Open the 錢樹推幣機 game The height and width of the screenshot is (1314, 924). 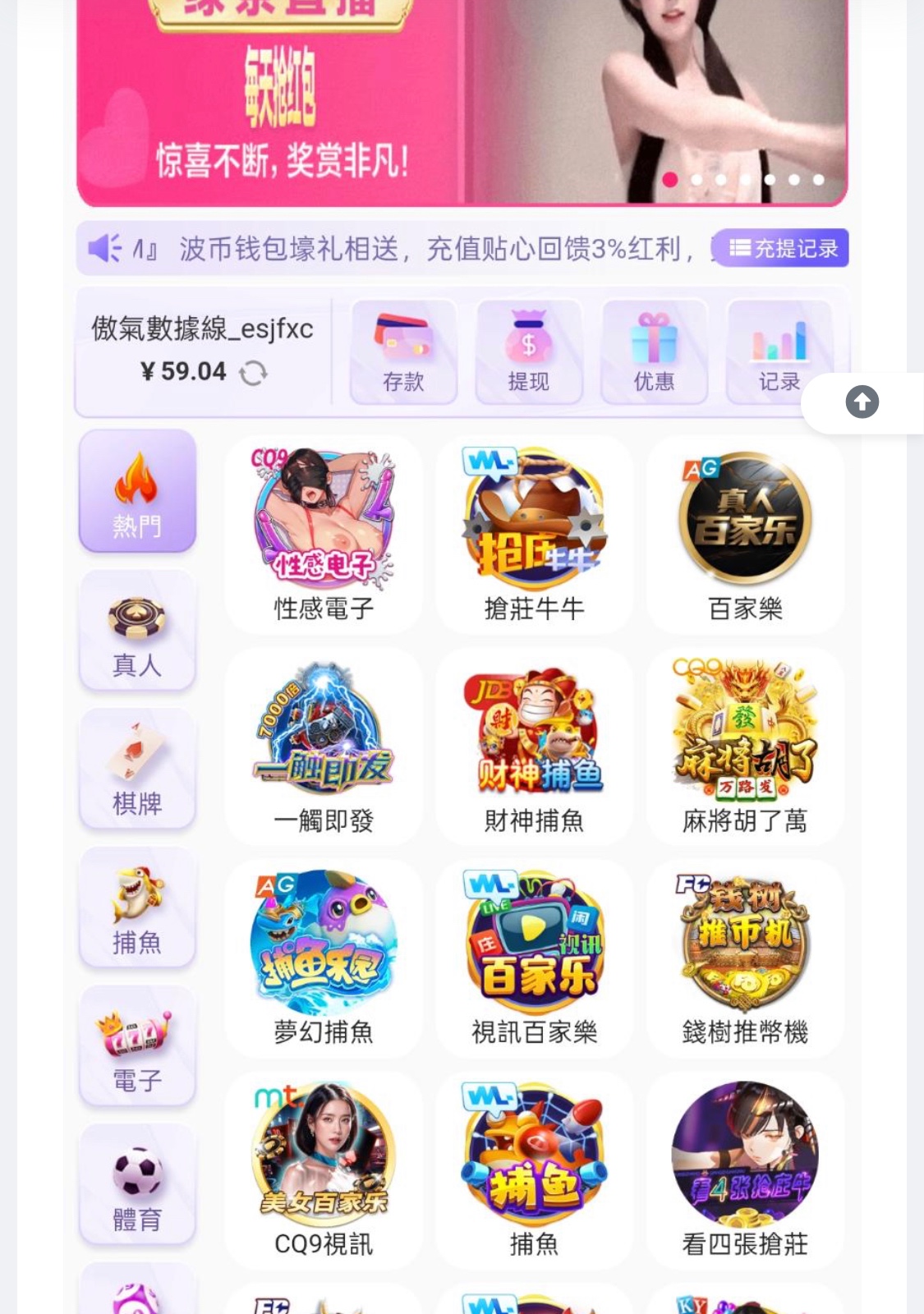[x=745, y=958]
